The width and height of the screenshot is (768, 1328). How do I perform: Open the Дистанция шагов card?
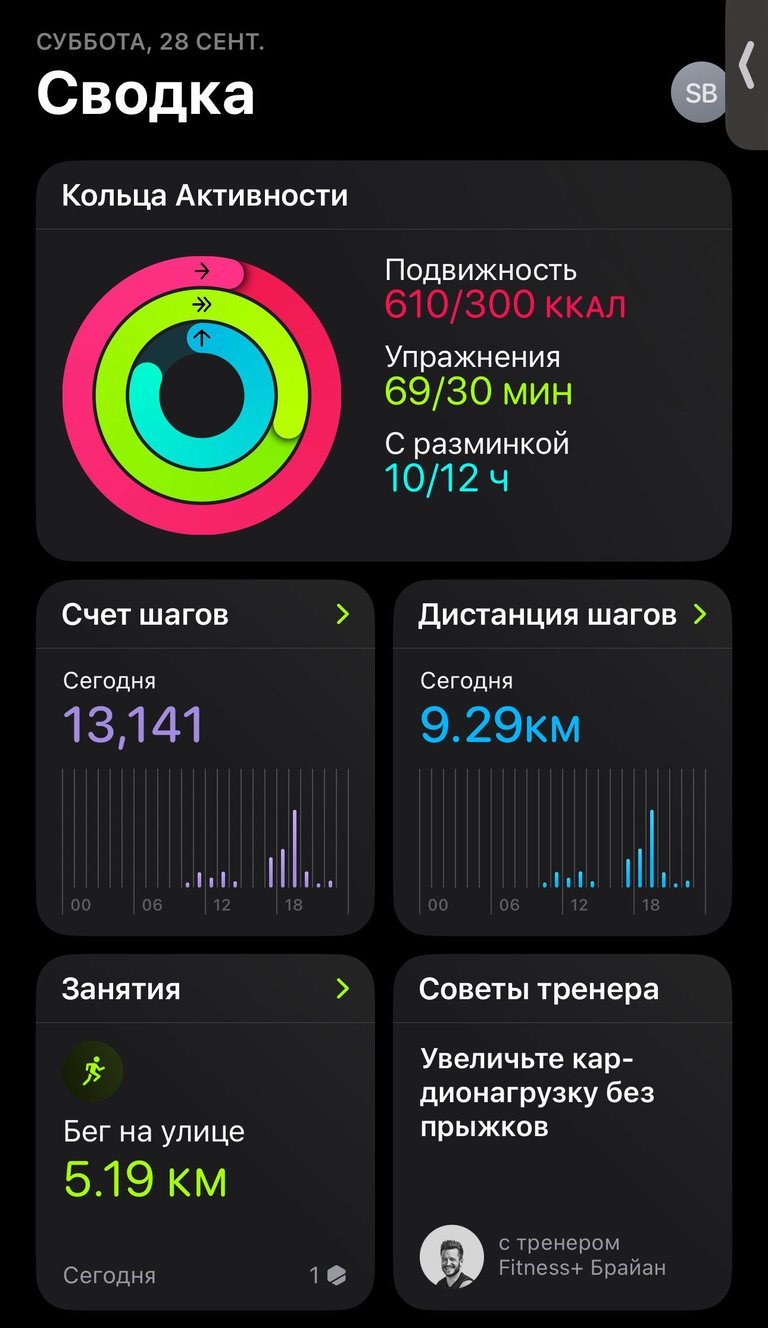(x=562, y=757)
